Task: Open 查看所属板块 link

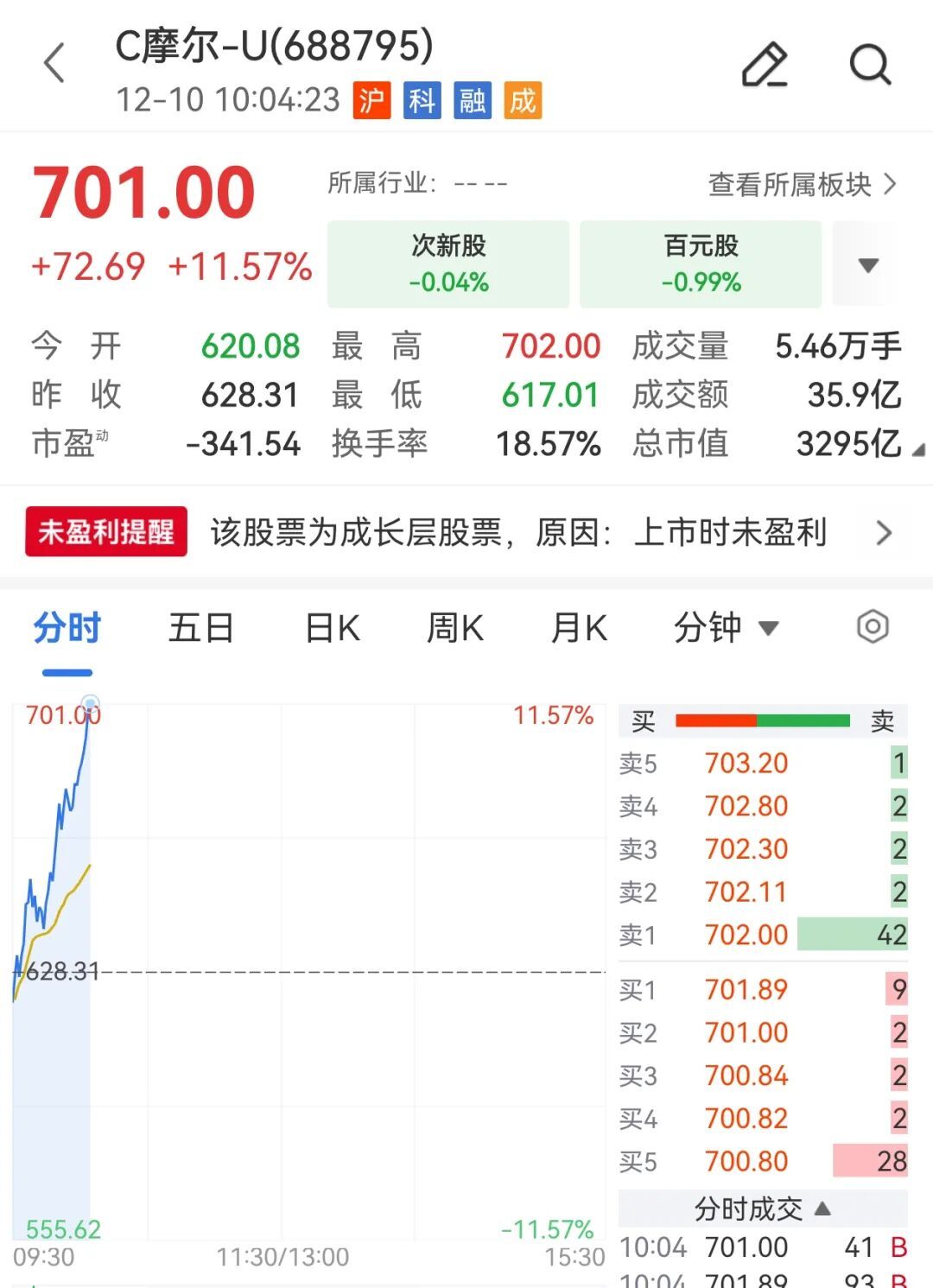Action: tap(802, 184)
